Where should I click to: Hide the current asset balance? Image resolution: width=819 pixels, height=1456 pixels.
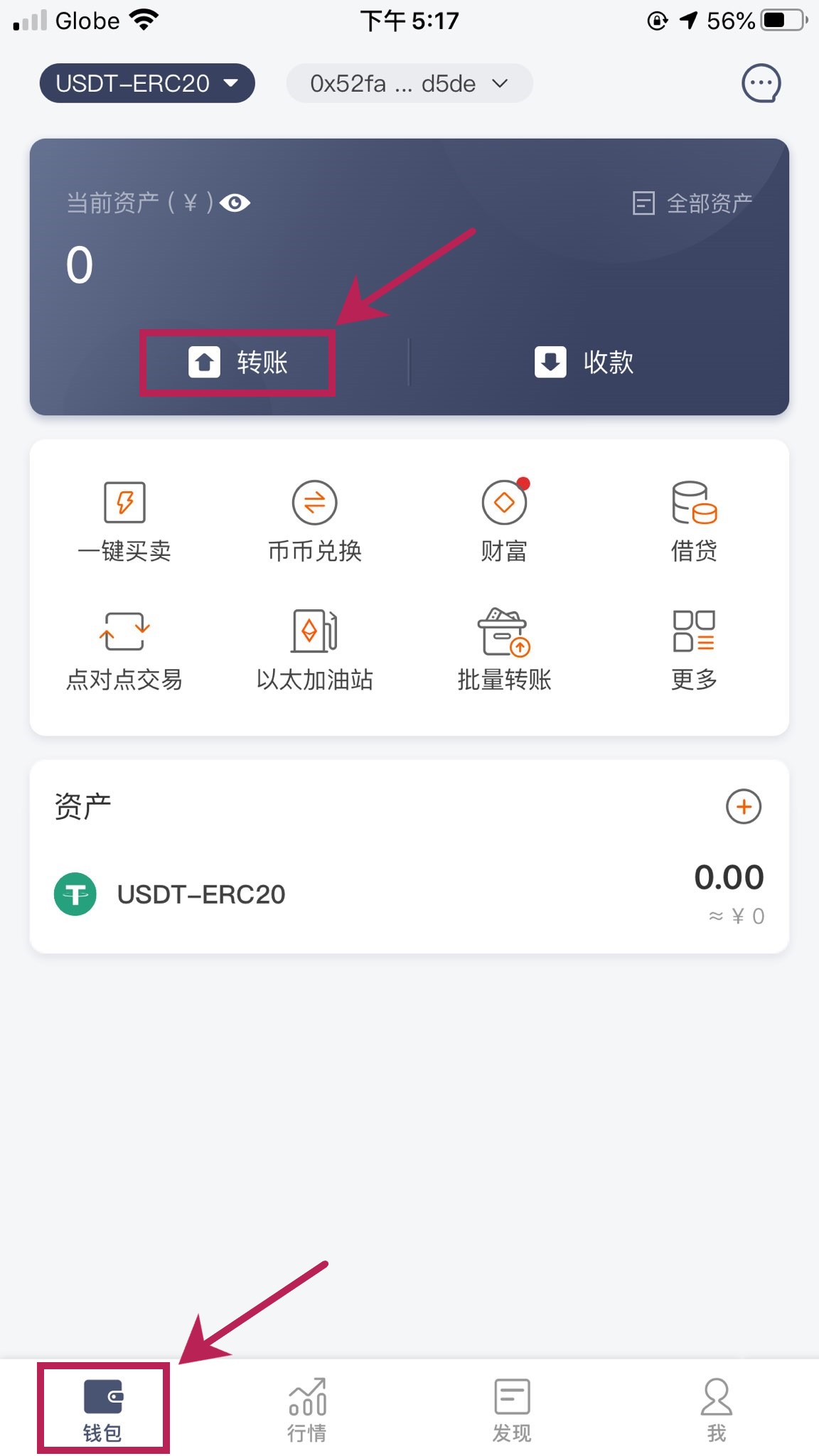[235, 203]
